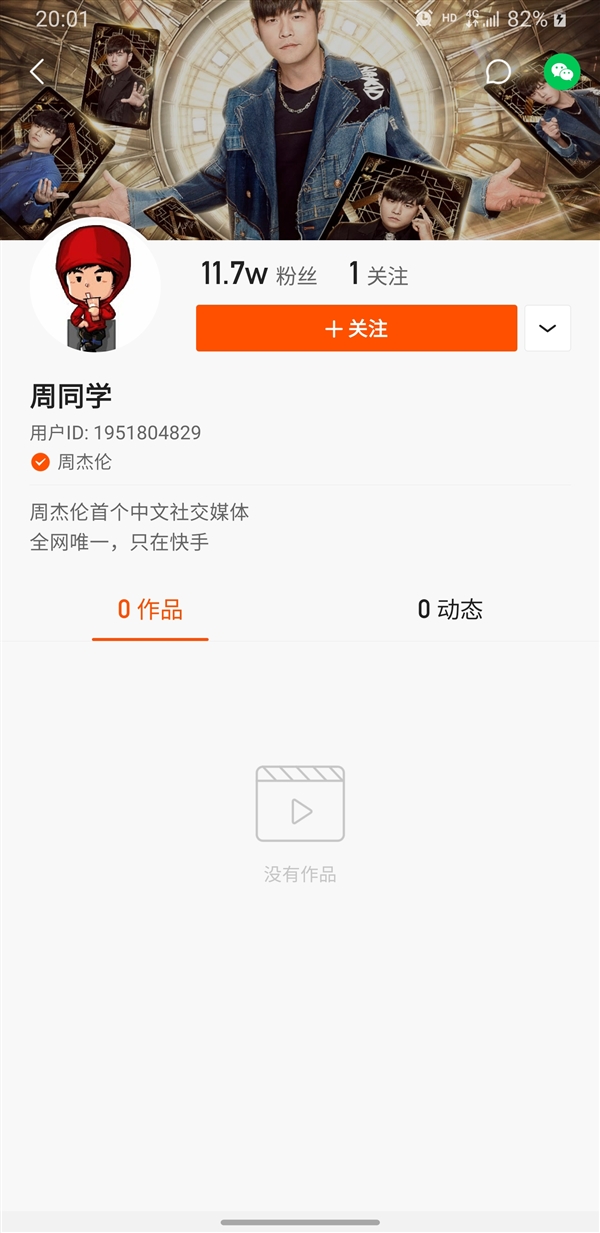
Task: Switch to the 0 动态 tab
Action: 450,609
